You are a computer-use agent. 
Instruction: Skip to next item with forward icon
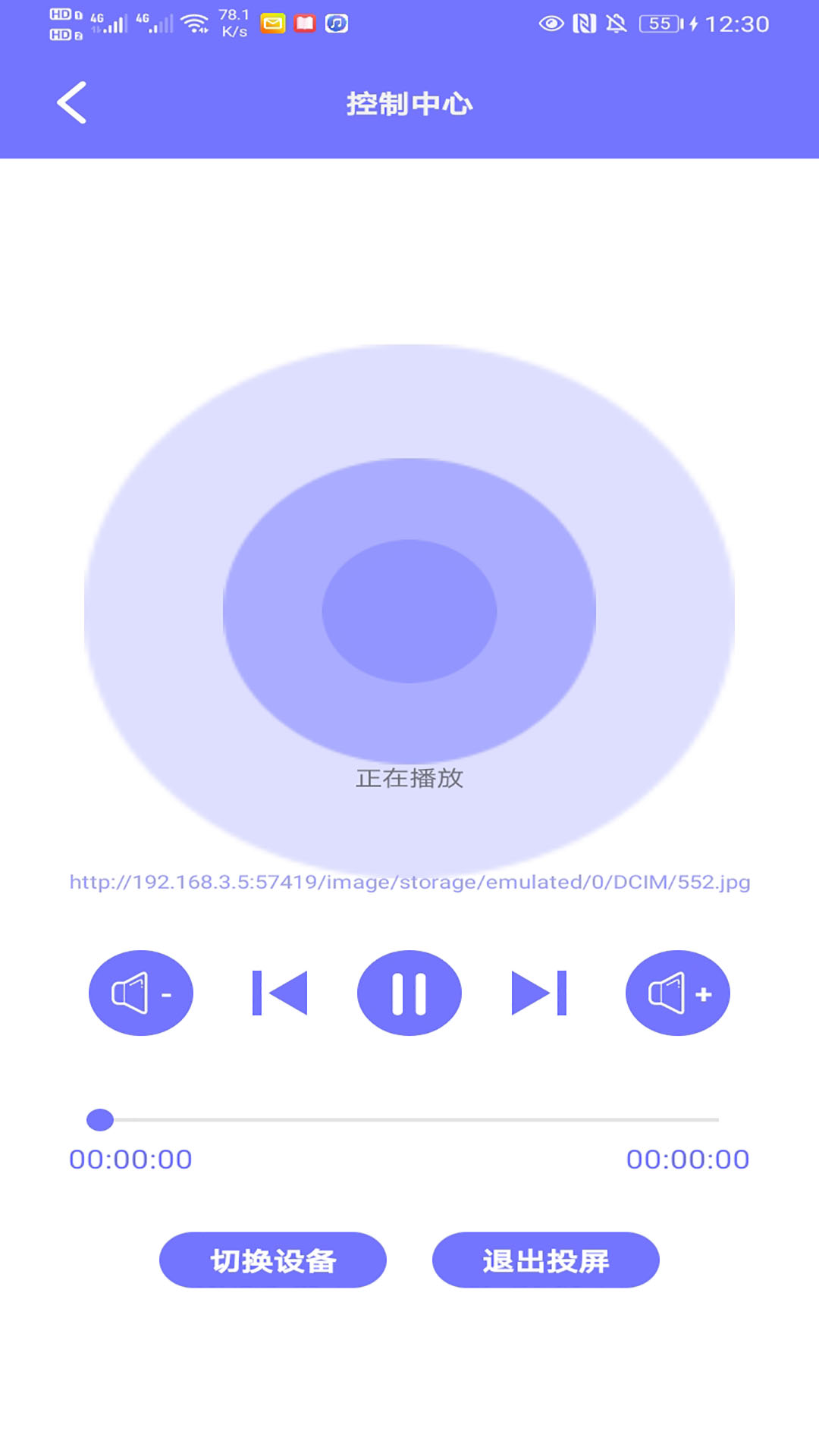coord(541,992)
